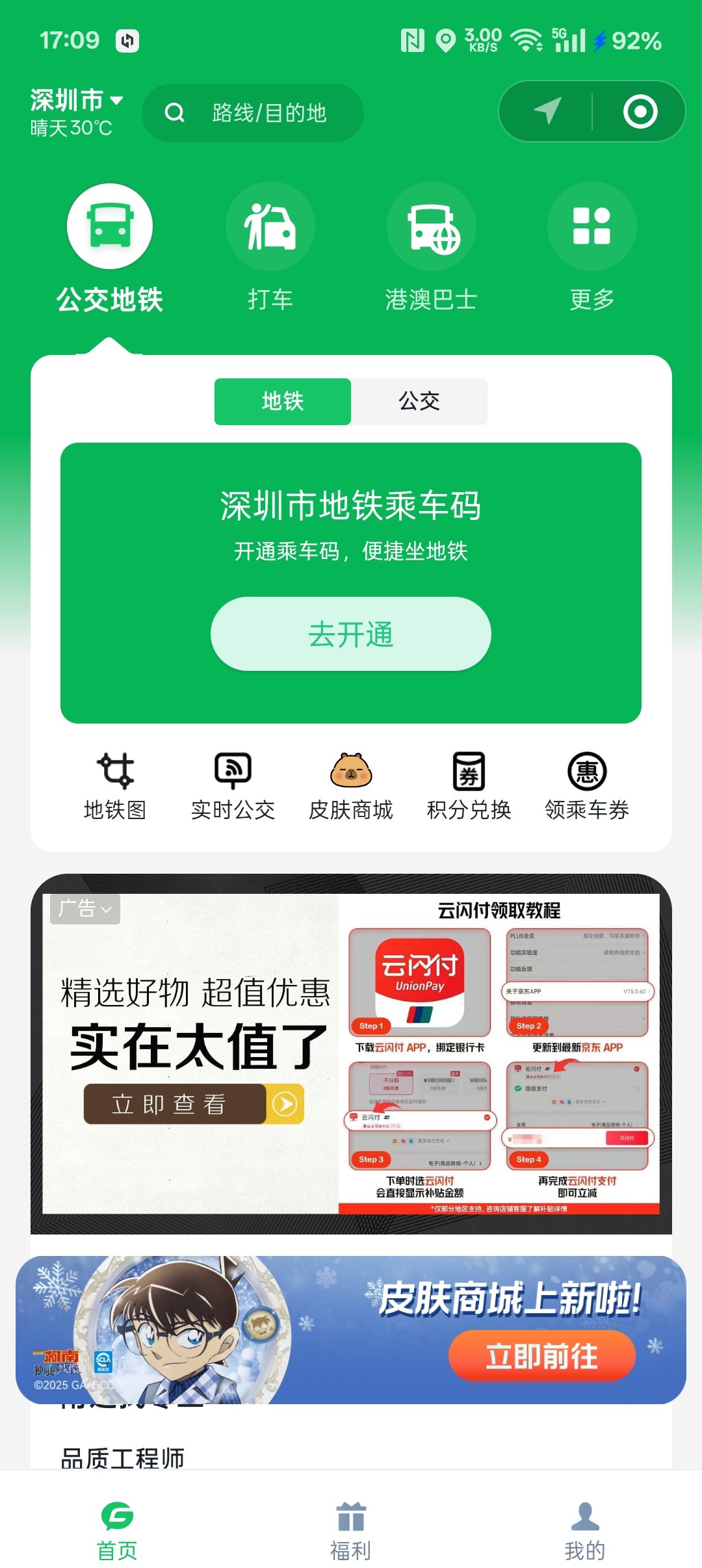This screenshot has height=1568, width=702.
Task: Tap the 路线/目的地 search box
Action: (x=252, y=113)
